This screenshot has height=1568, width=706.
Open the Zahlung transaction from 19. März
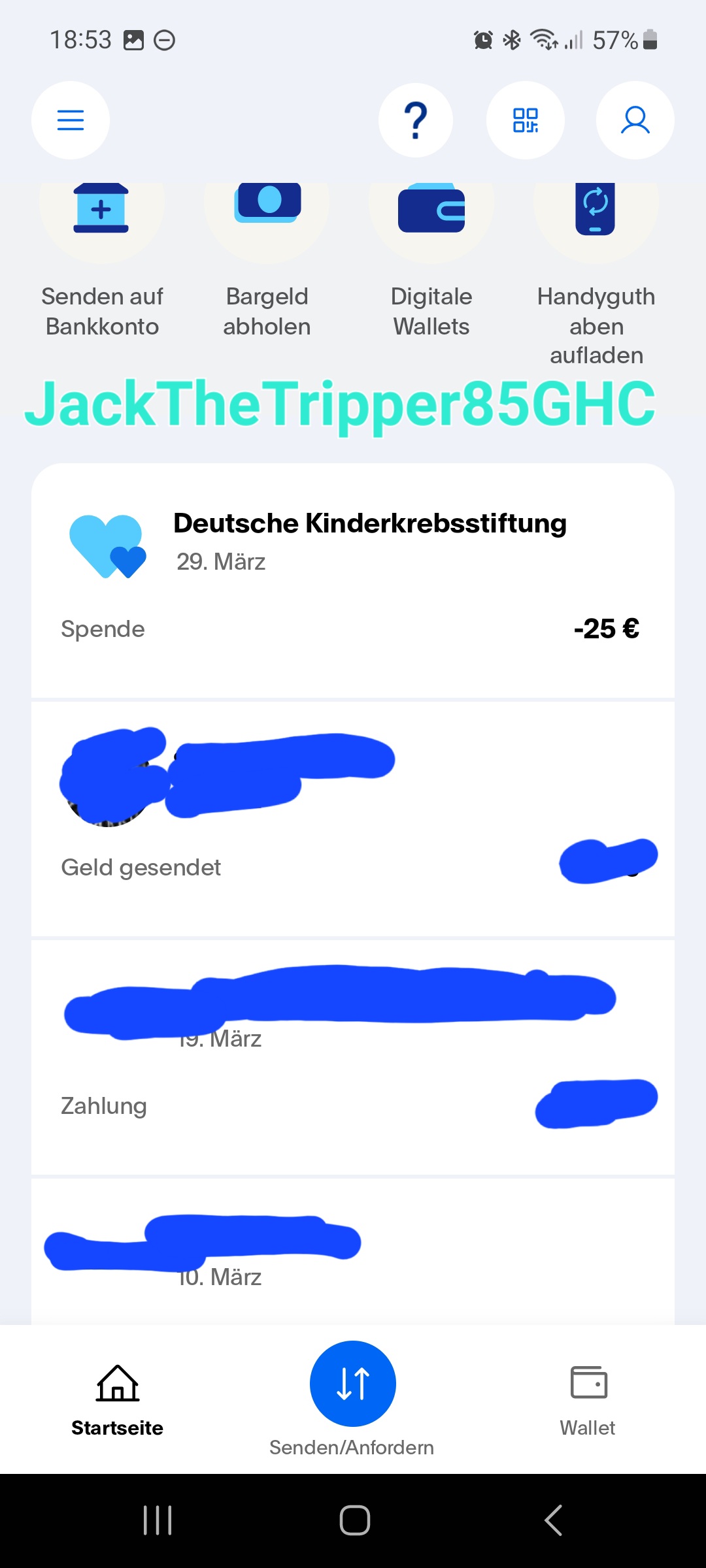(353, 1058)
